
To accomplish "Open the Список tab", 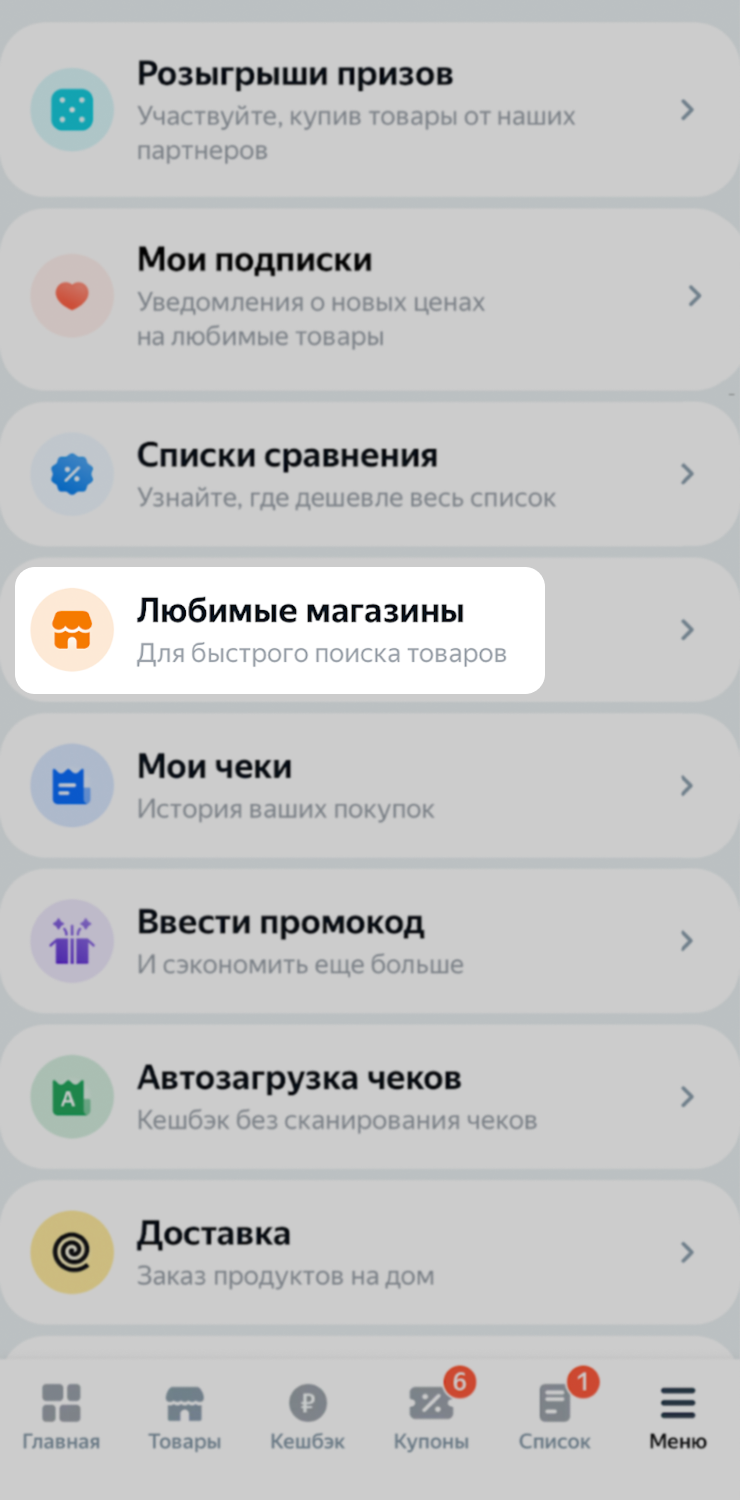I will point(555,1417).
